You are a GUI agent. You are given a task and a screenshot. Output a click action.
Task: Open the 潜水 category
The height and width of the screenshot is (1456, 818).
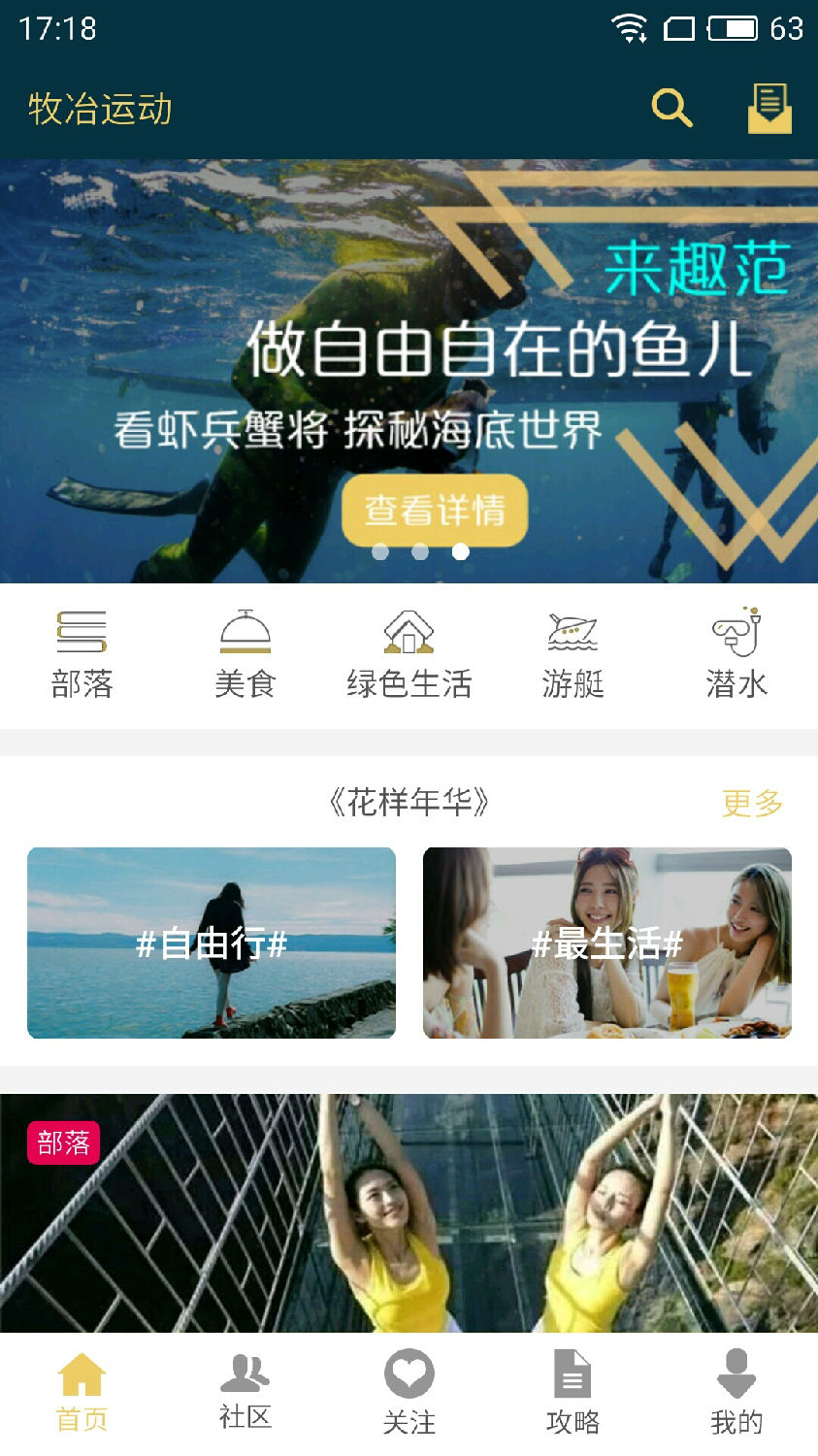click(736, 655)
